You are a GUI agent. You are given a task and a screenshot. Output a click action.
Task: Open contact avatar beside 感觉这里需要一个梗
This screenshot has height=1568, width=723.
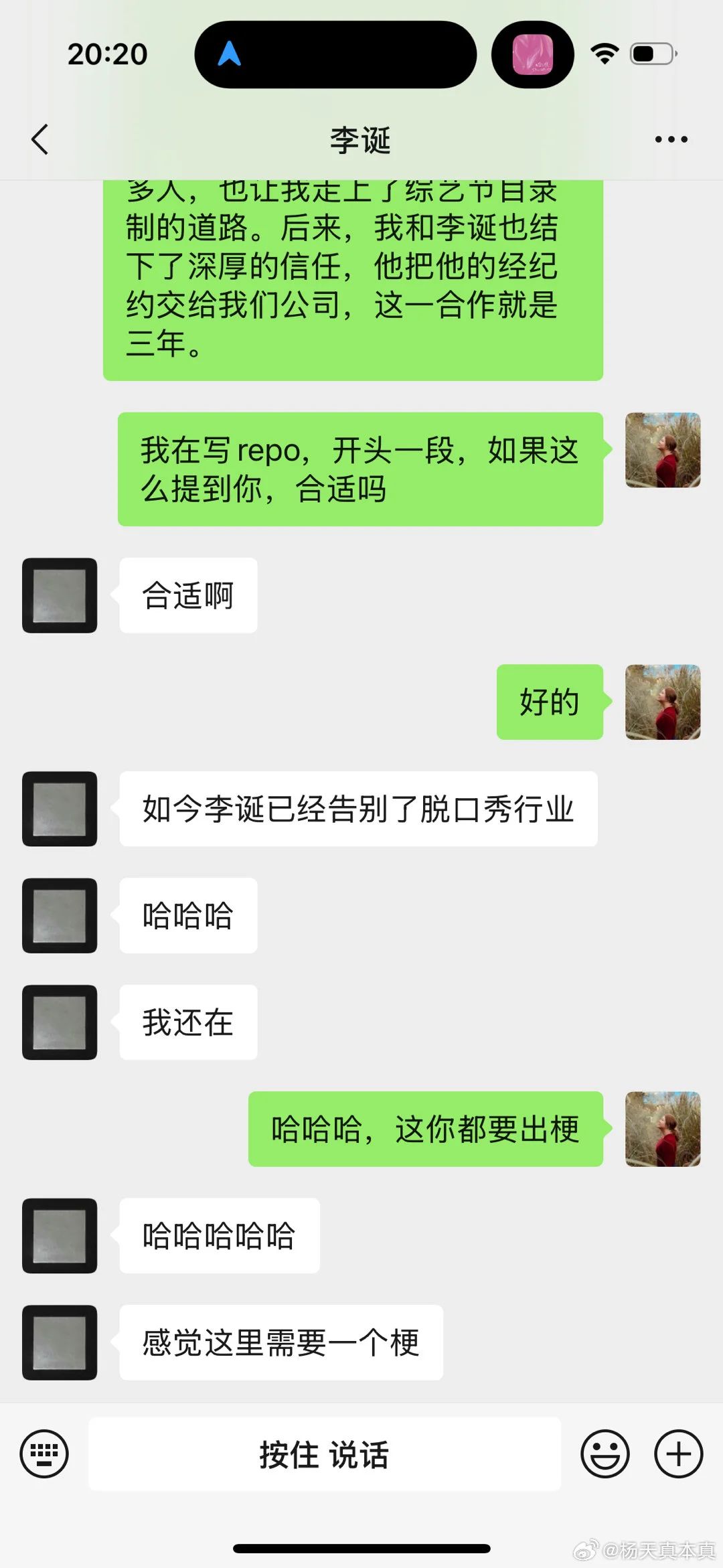(60, 1342)
